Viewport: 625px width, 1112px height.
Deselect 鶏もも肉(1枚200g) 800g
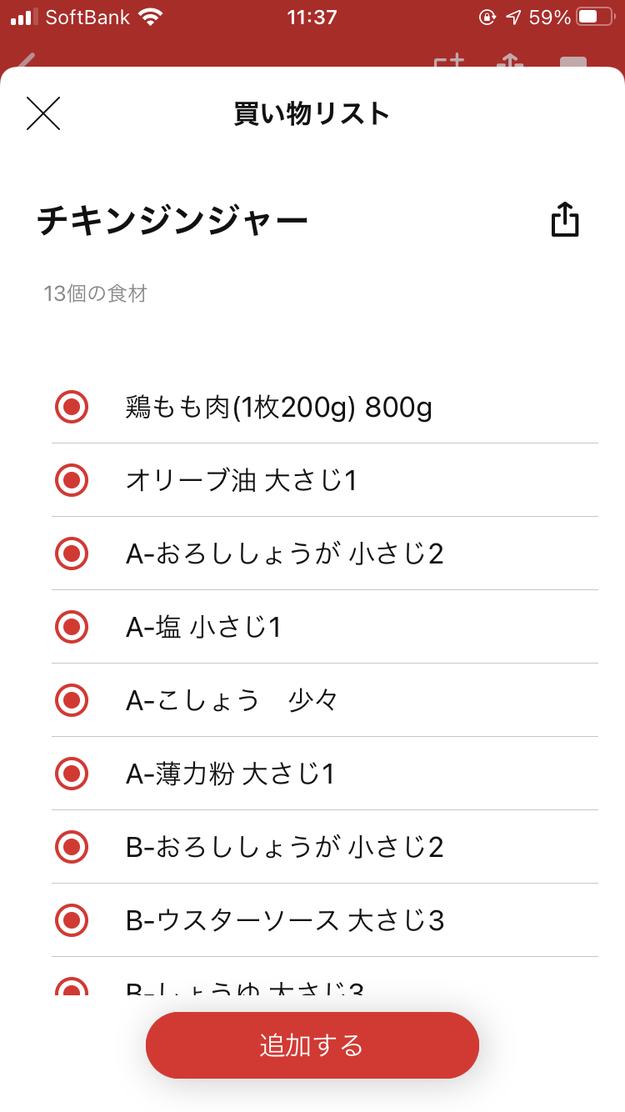pos(72,407)
